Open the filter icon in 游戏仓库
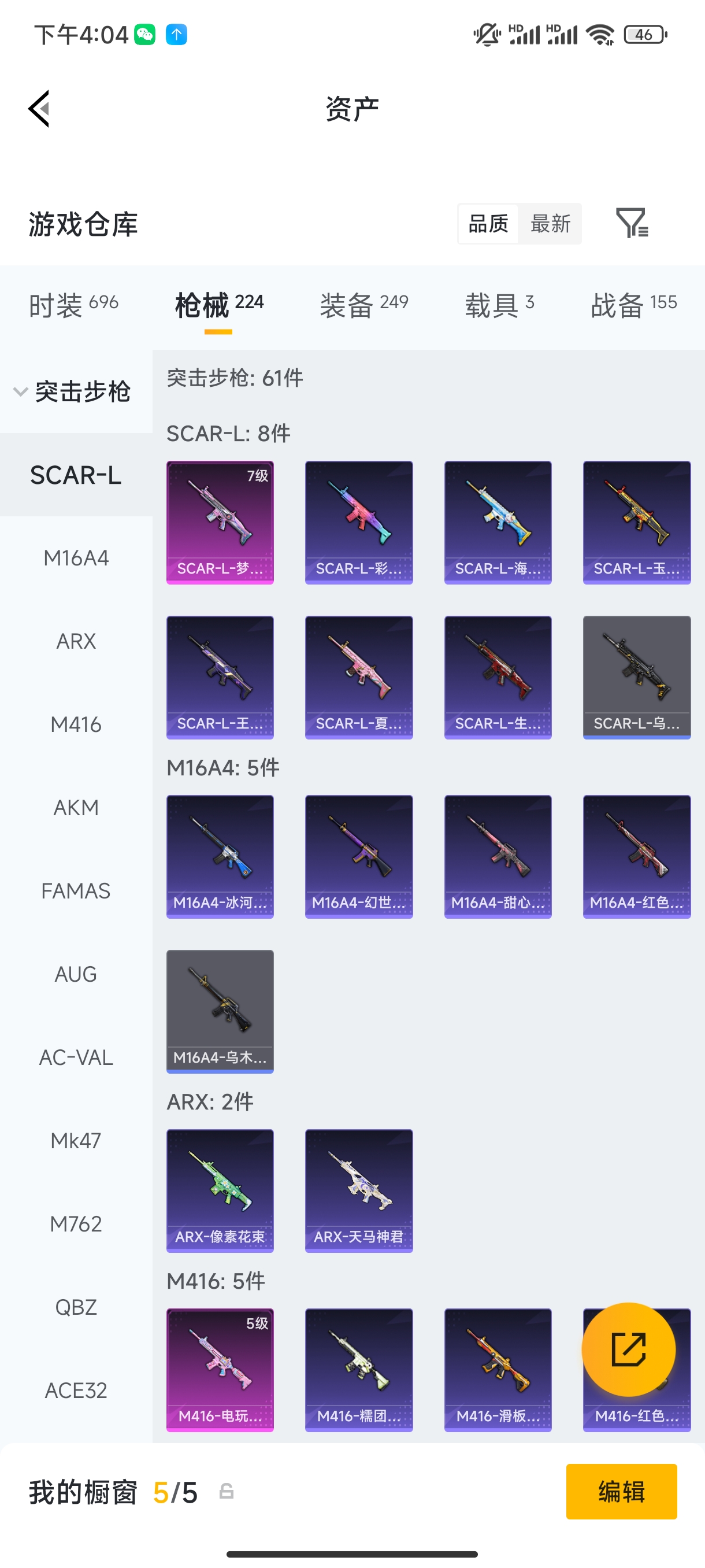This screenshot has height=1568, width=705. point(632,223)
